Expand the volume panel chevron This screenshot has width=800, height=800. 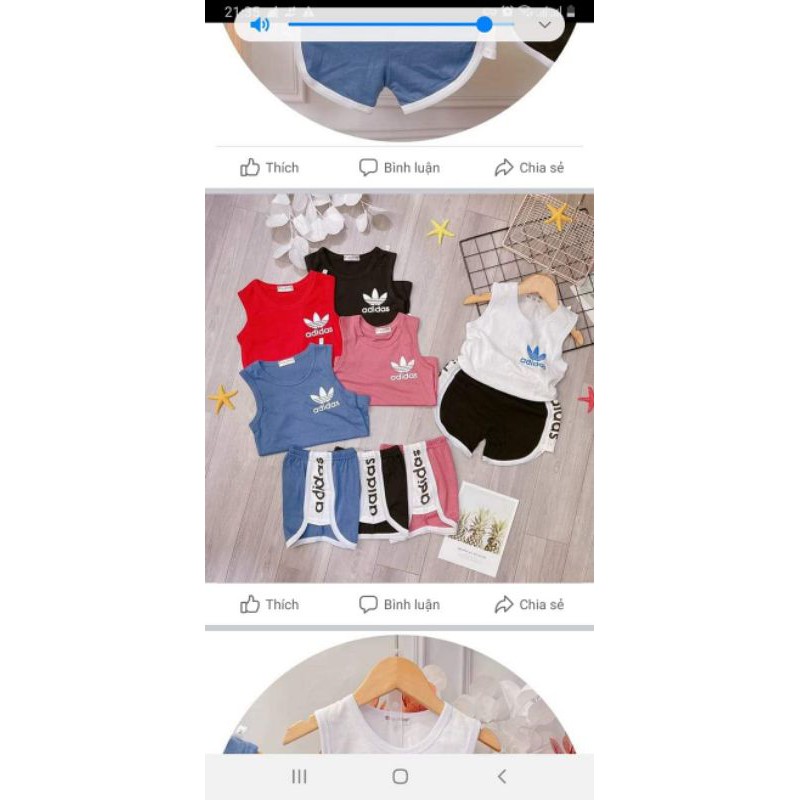545,24
